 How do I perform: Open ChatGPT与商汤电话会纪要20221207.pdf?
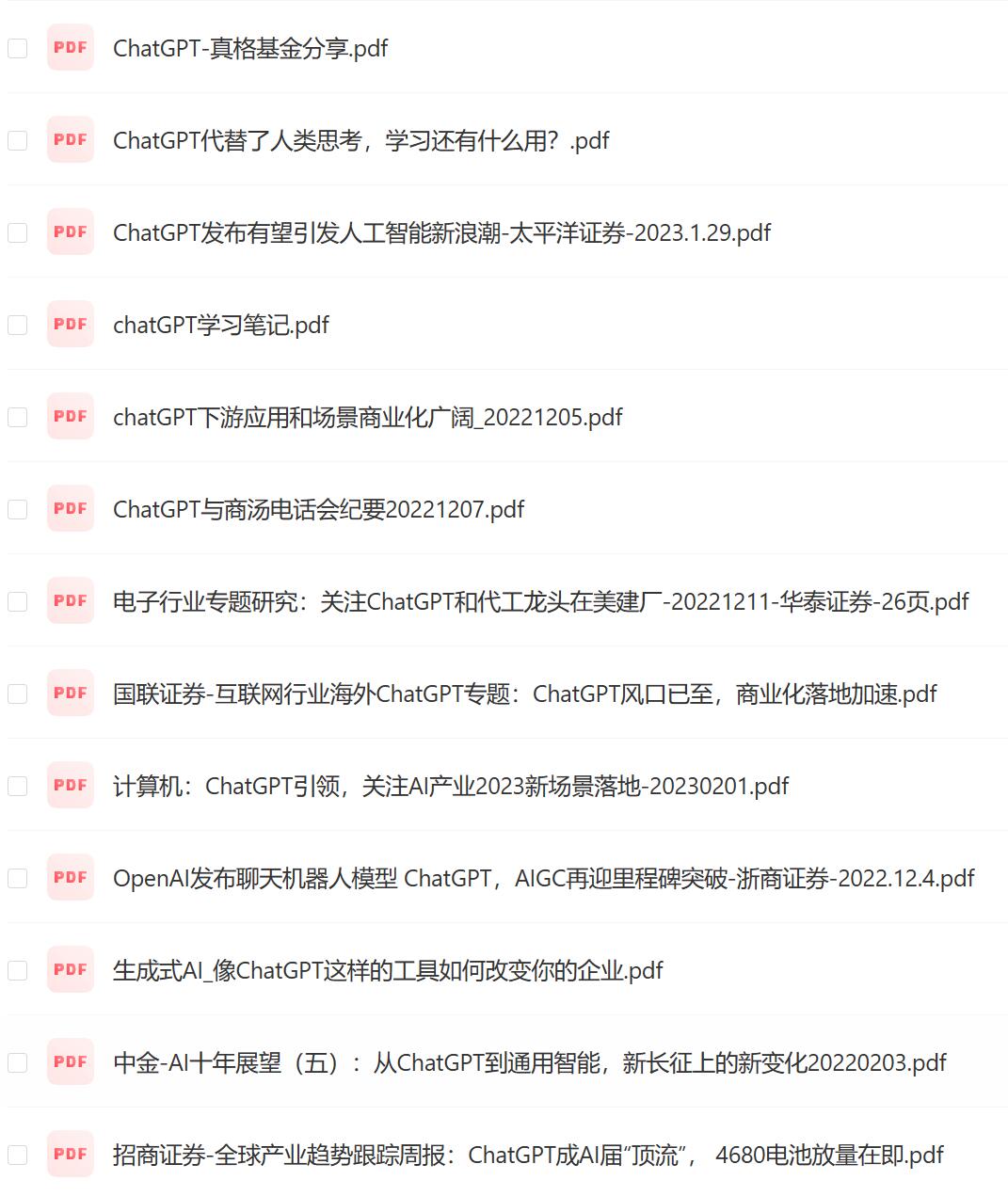pyautogui.click(x=318, y=509)
